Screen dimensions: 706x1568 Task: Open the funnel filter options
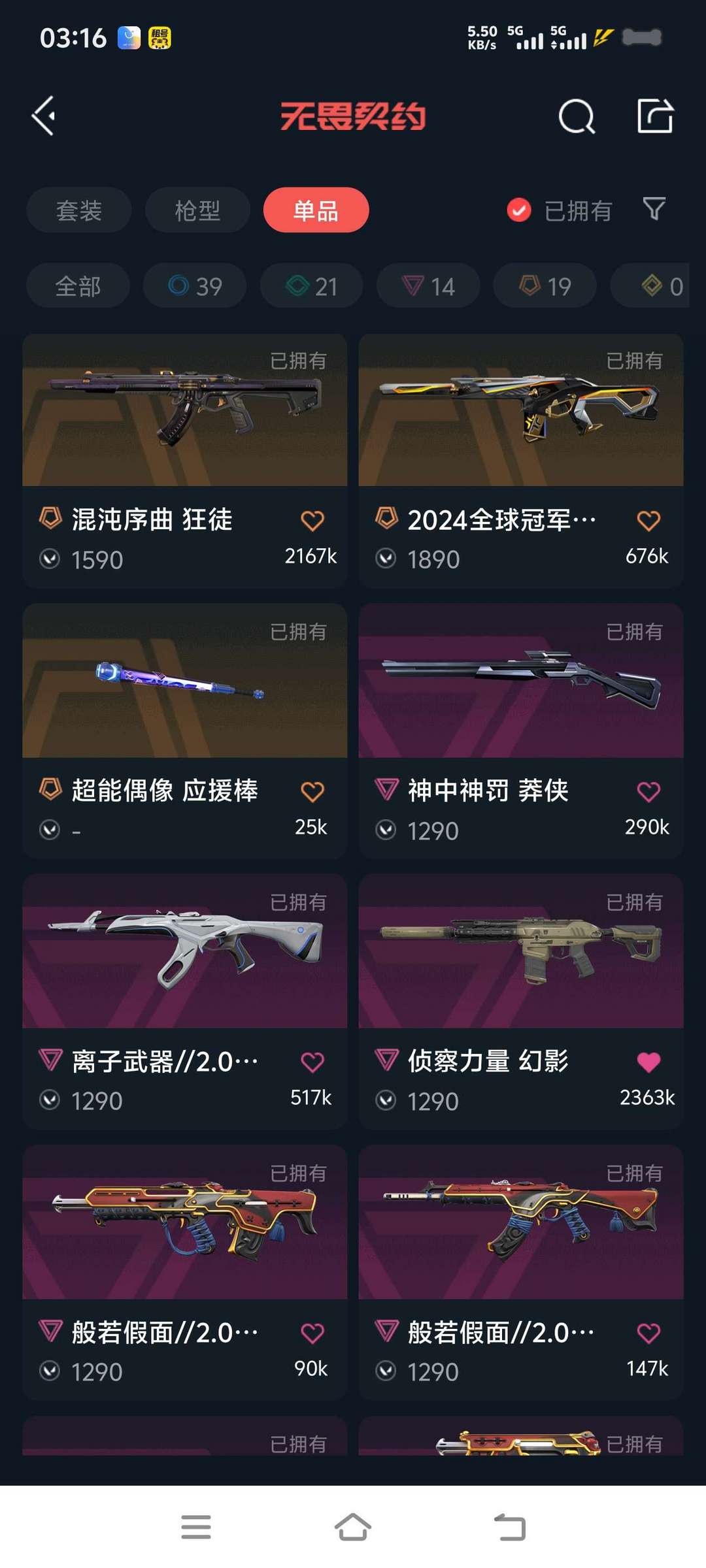tap(654, 209)
